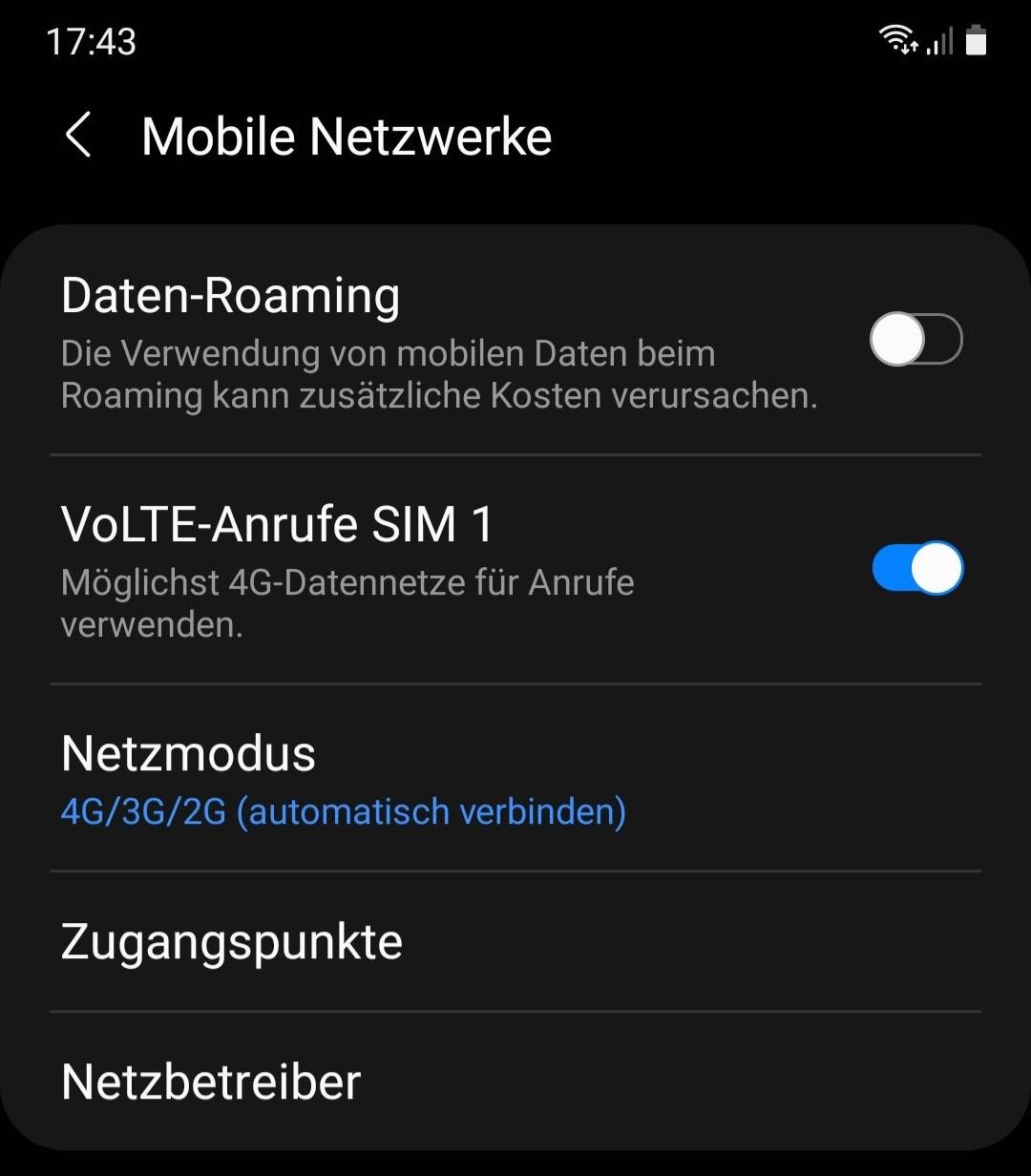Screen dimensions: 1031x1176
Task: Open Netzbetreiber settings
Action: click(x=211, y=1081)
